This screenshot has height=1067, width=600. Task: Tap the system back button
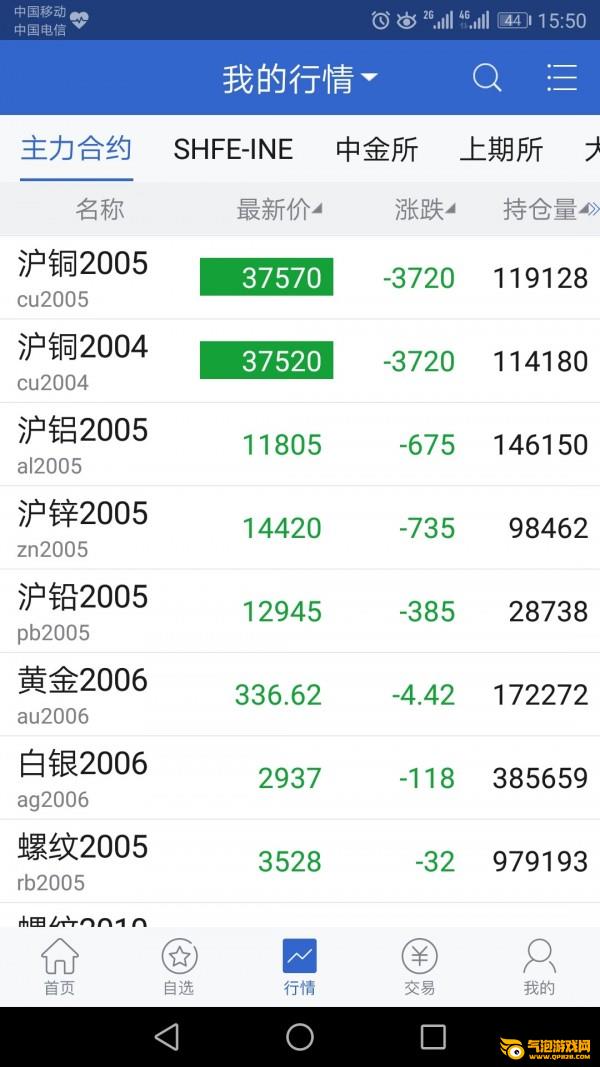(x=167, y=1036)
